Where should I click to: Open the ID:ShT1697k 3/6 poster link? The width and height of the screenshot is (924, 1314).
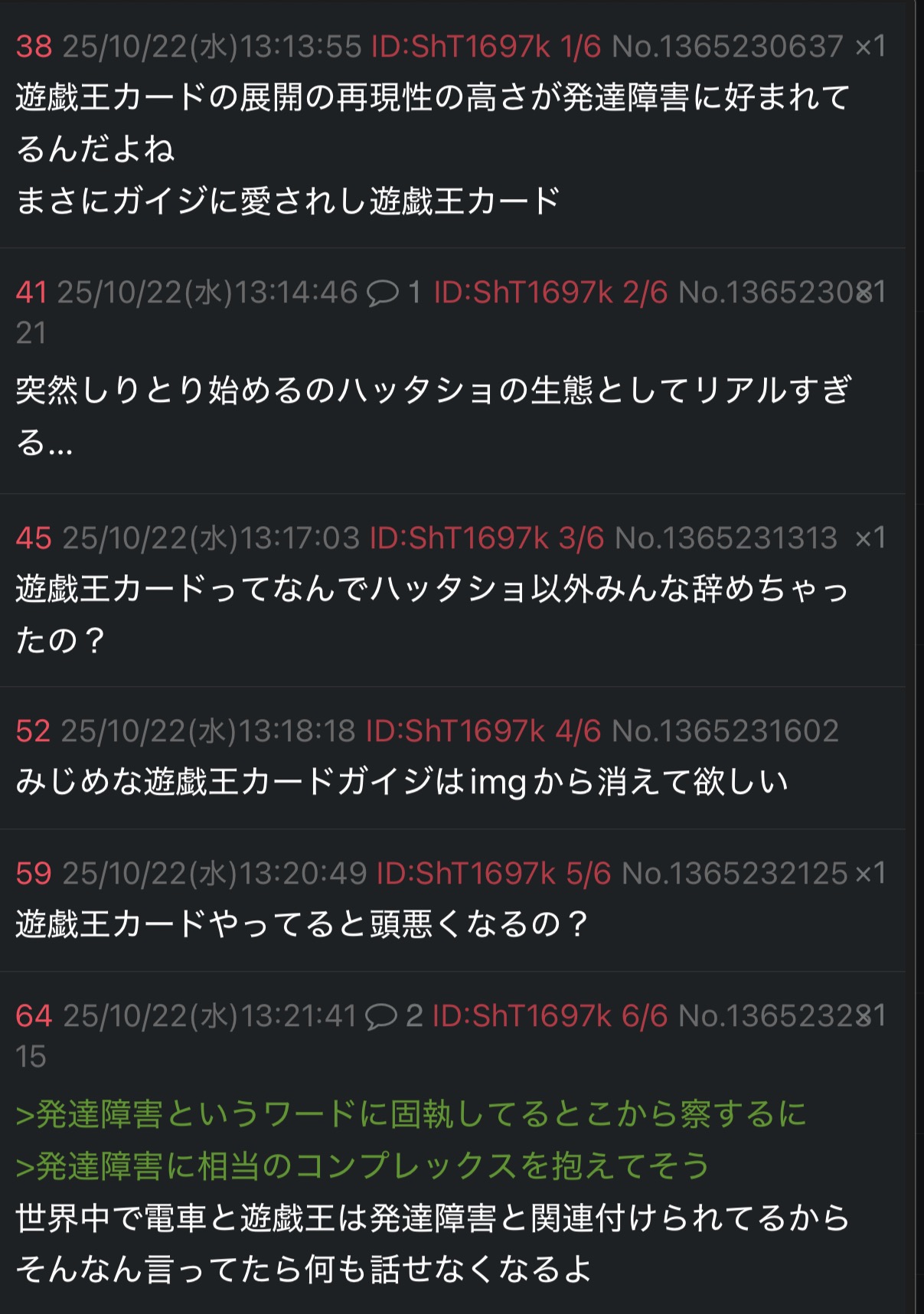486,538
